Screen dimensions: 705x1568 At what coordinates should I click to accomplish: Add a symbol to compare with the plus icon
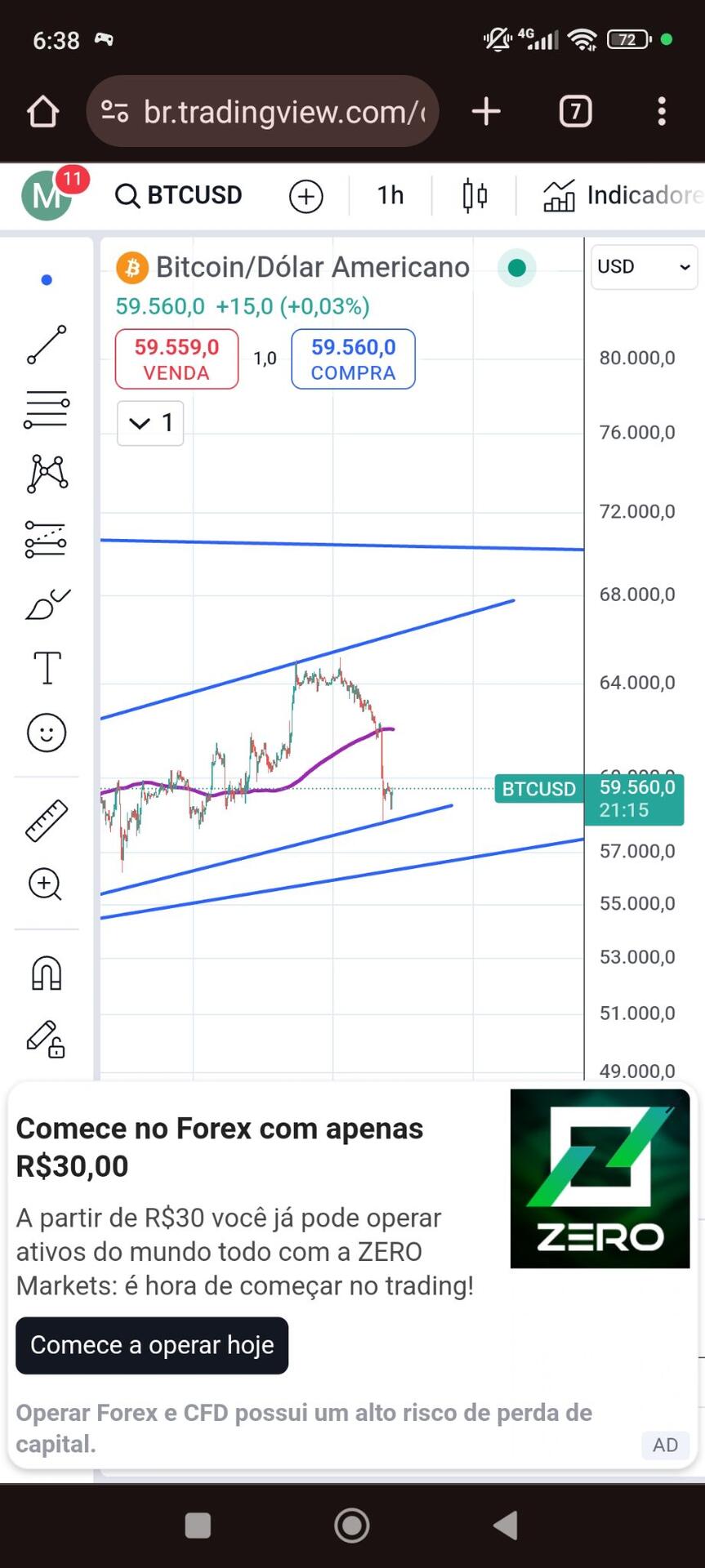(x=306, y=196)
